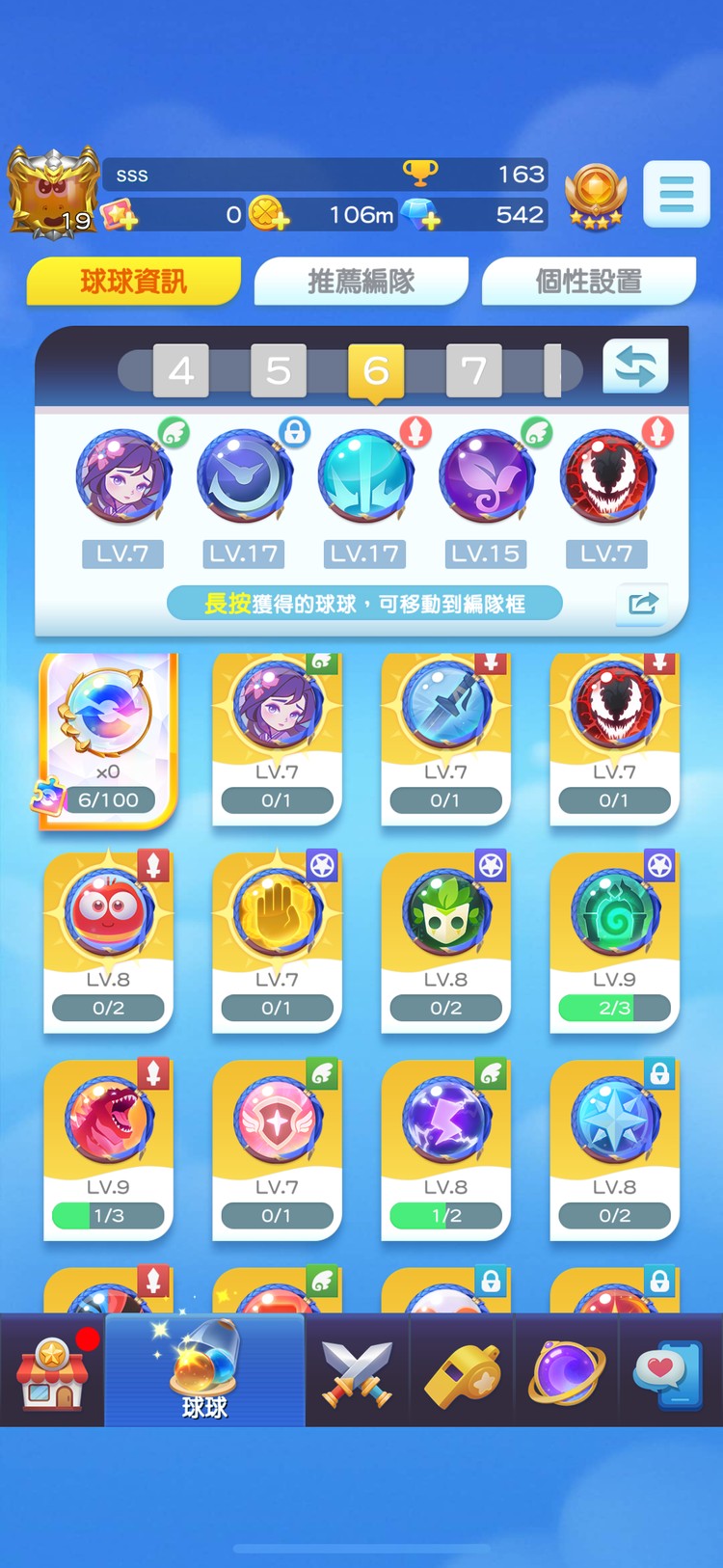Switch to the 個性設置 tab
Viewport: 723px width, 1568px height.
tap(588, 282)
